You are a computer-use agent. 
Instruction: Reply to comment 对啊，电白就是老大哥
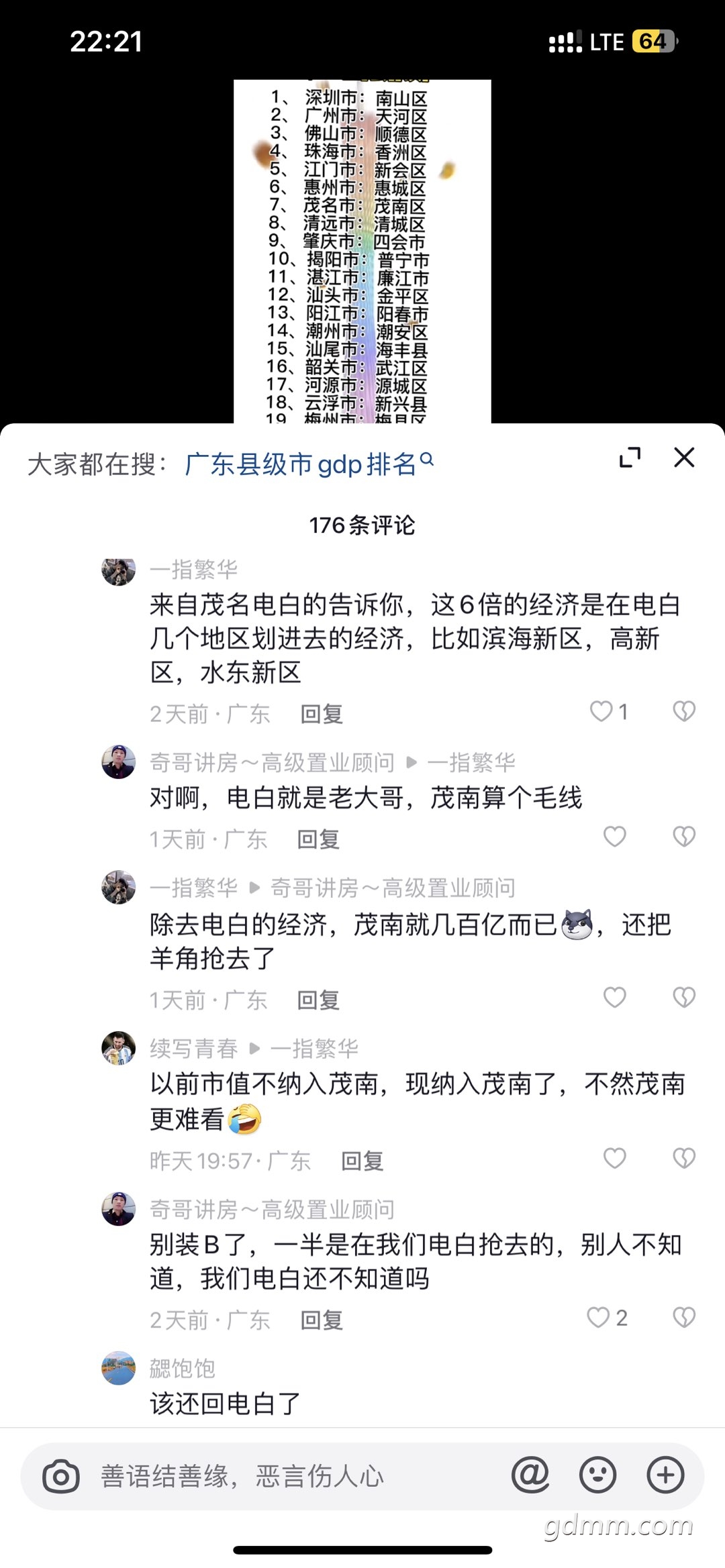tap(318, 839)
